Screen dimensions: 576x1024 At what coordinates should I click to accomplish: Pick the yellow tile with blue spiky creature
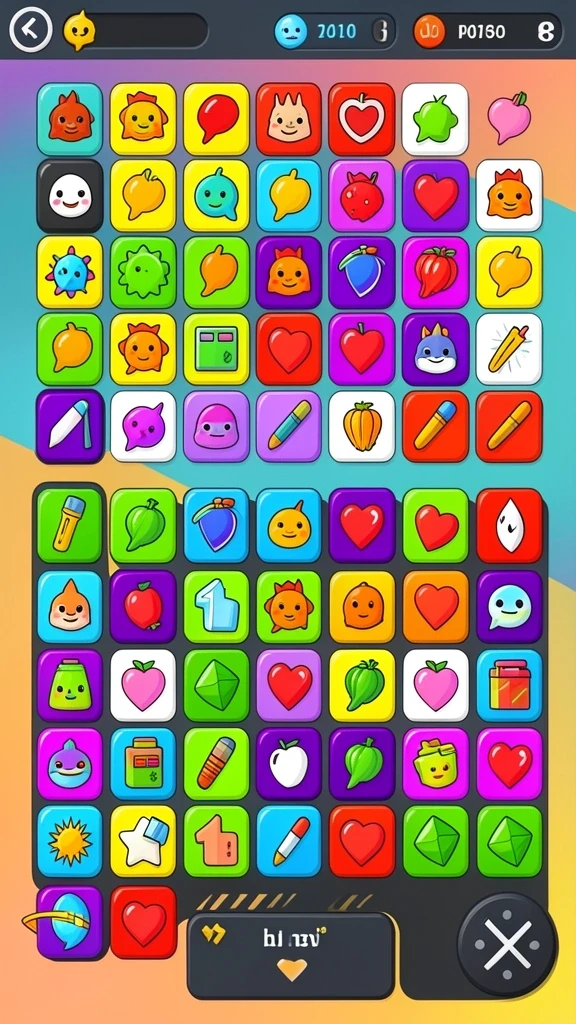[70, 272]
